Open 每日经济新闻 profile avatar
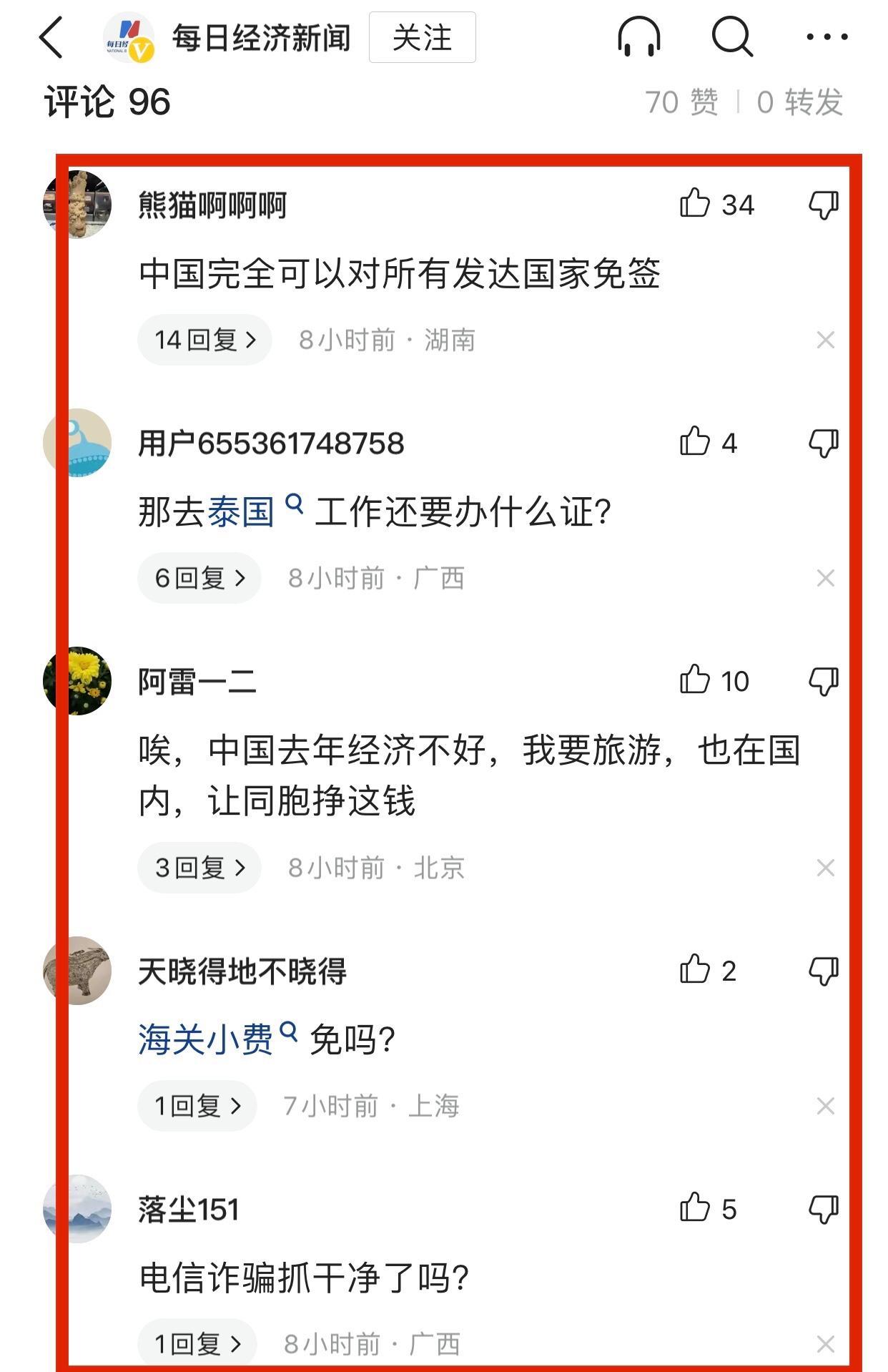Screen dimensions: 888x1372 [129, 37]
